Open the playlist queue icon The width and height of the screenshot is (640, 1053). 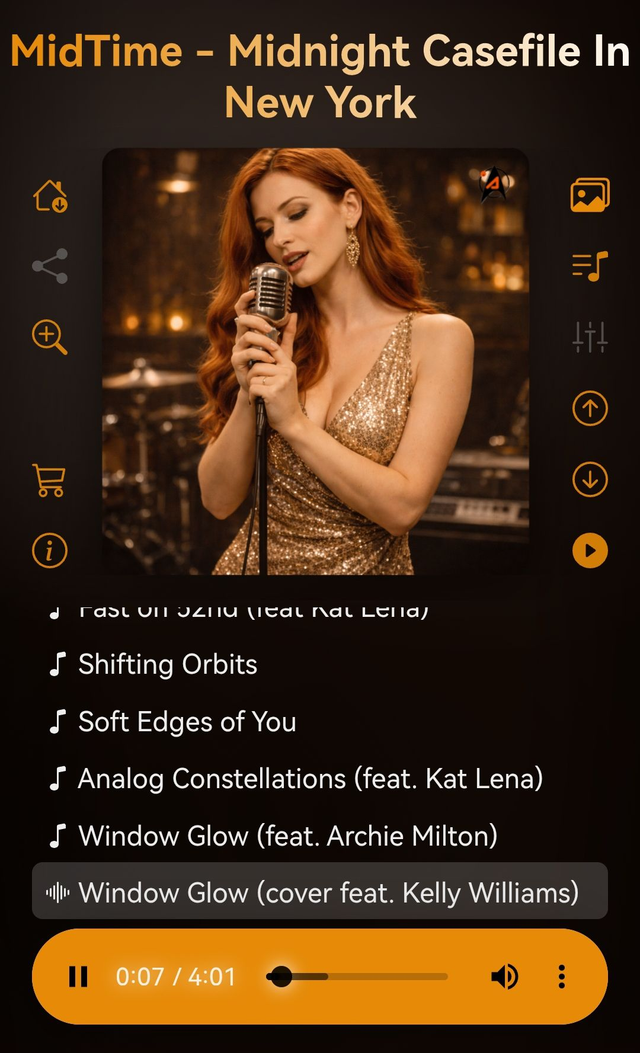590,266
